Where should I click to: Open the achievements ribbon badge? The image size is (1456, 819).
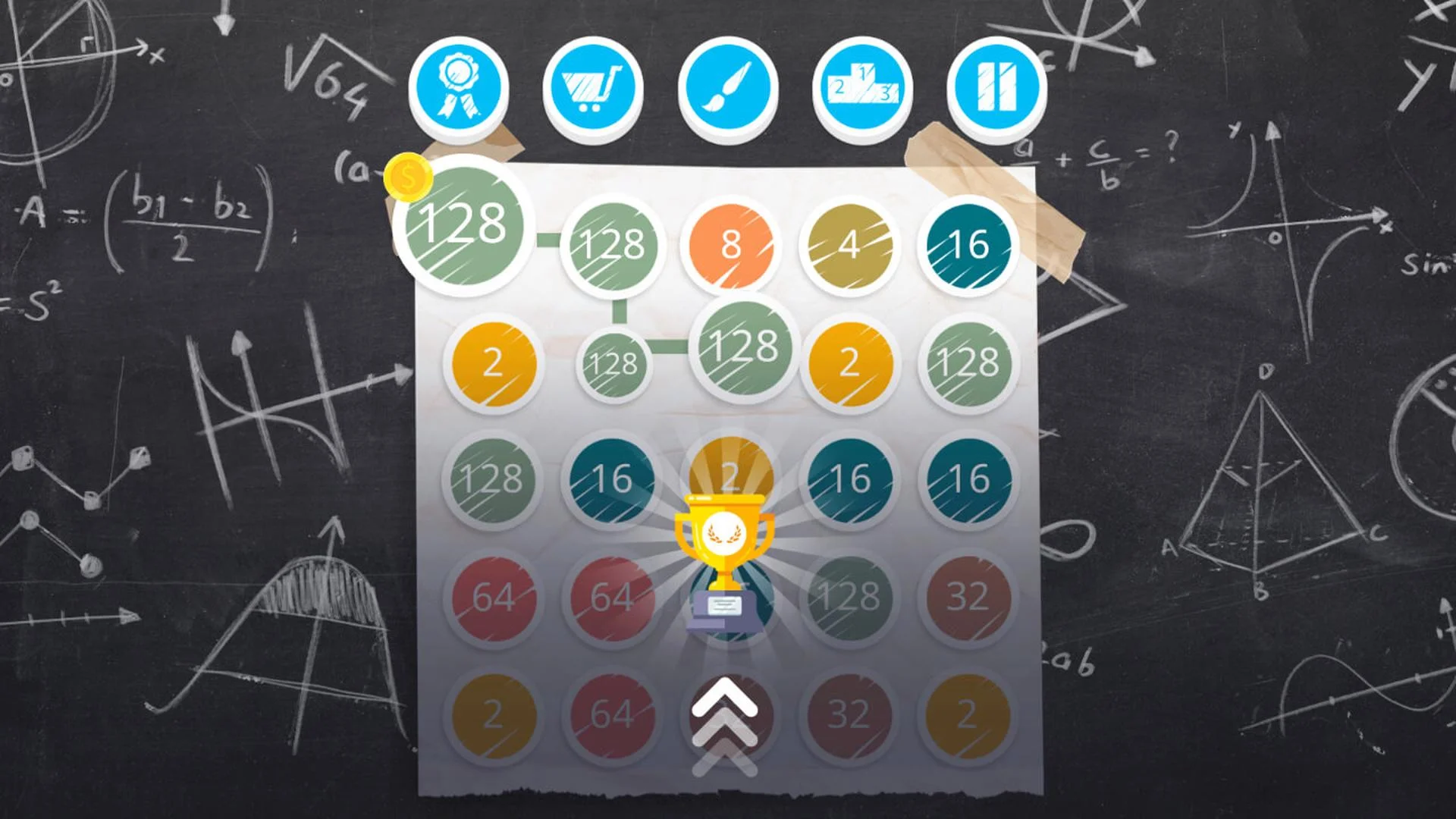[x=458, y=87]
